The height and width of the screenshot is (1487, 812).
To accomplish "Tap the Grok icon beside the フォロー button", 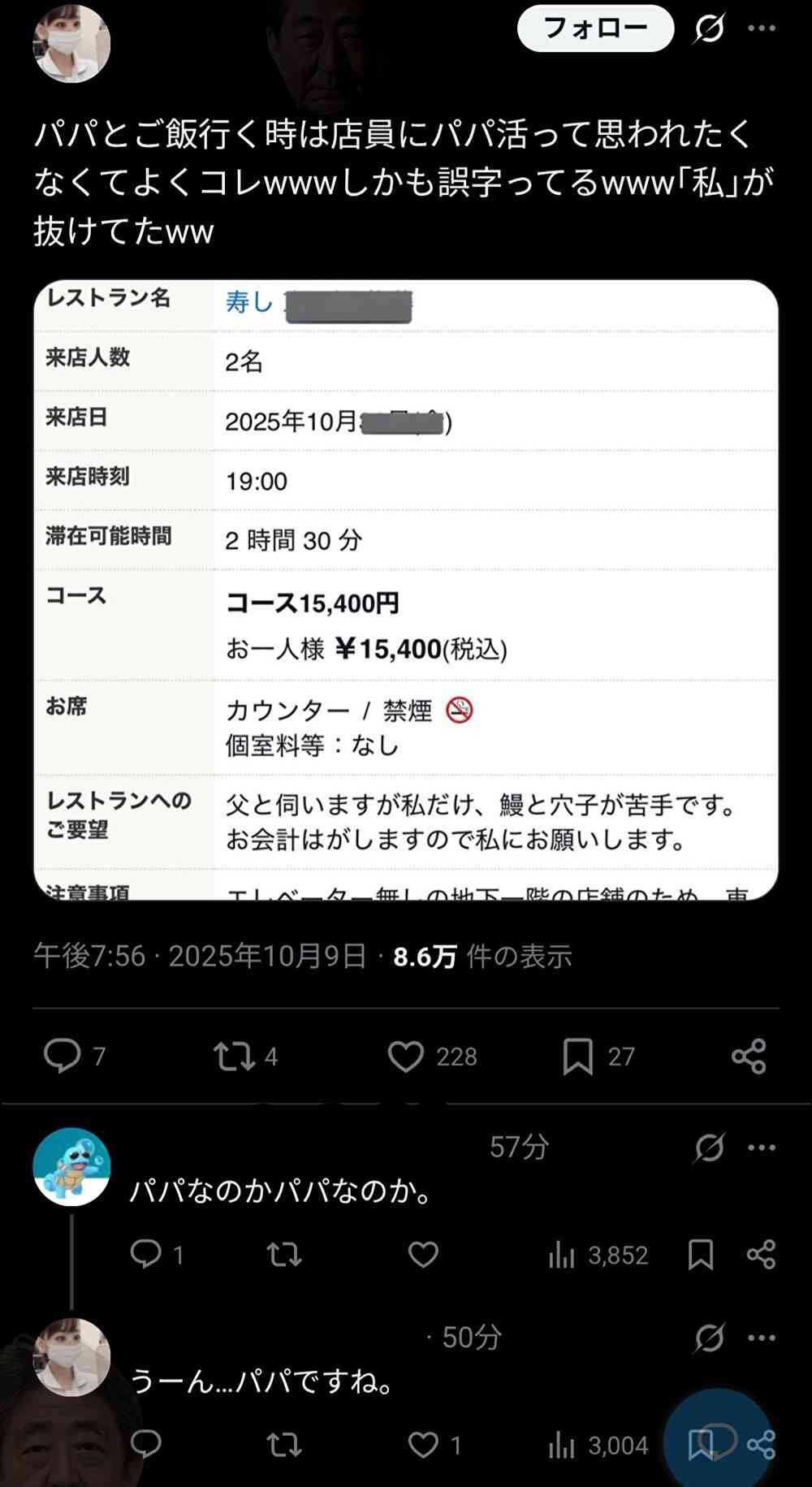I will click(709, 29).
